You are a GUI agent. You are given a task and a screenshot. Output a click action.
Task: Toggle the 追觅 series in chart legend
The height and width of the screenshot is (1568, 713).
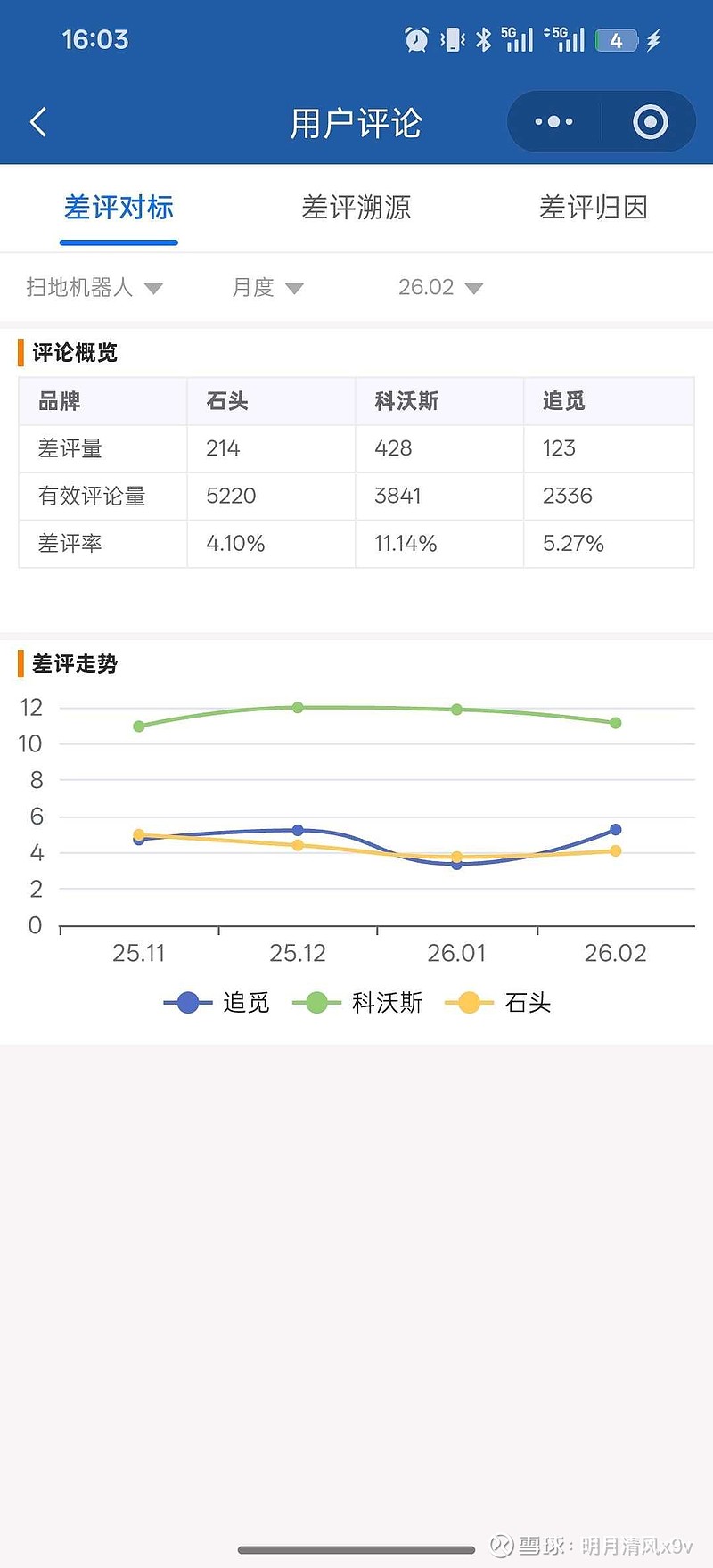tap(217, 1002)
